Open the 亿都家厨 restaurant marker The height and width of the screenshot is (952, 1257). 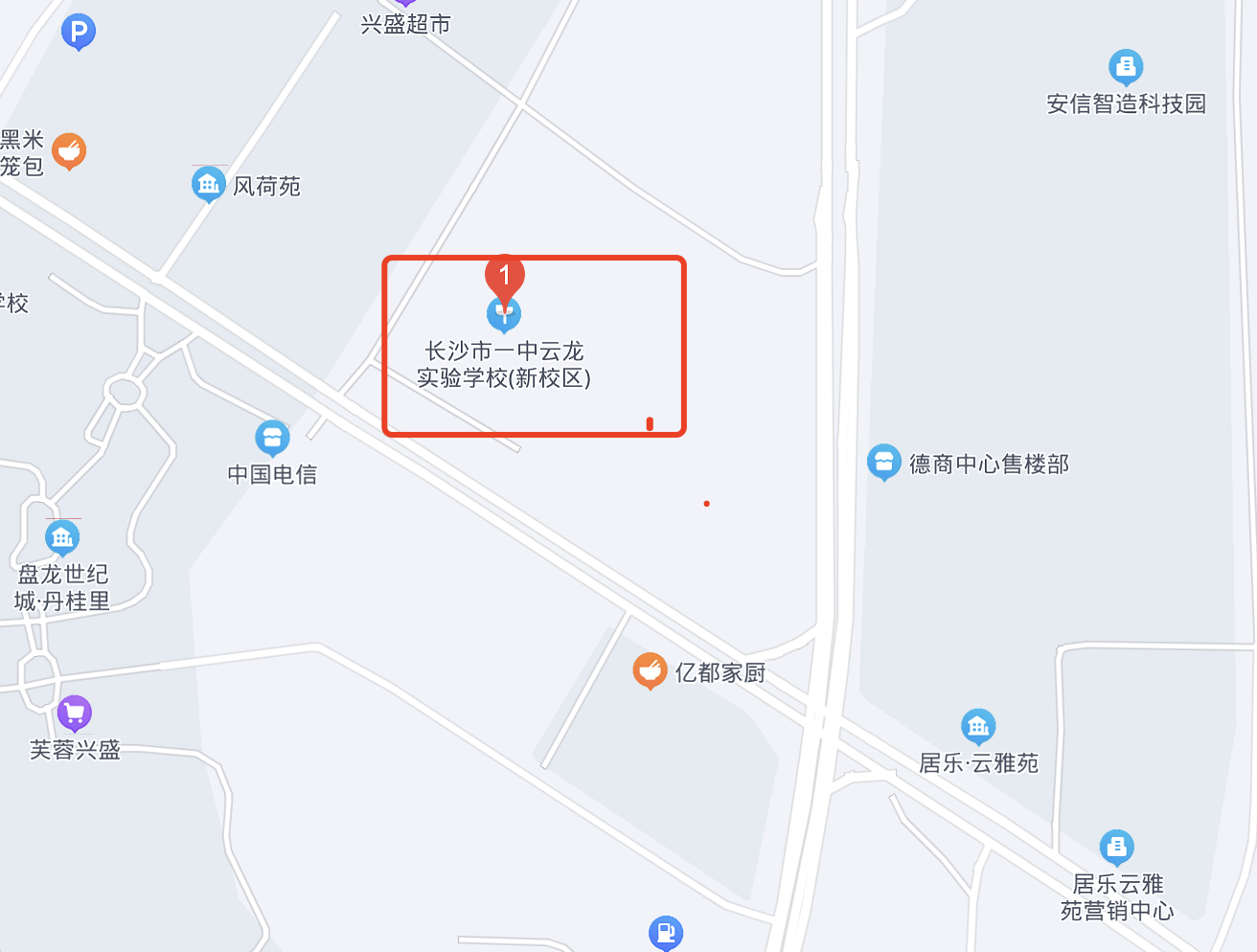click(x=650, y=670)
